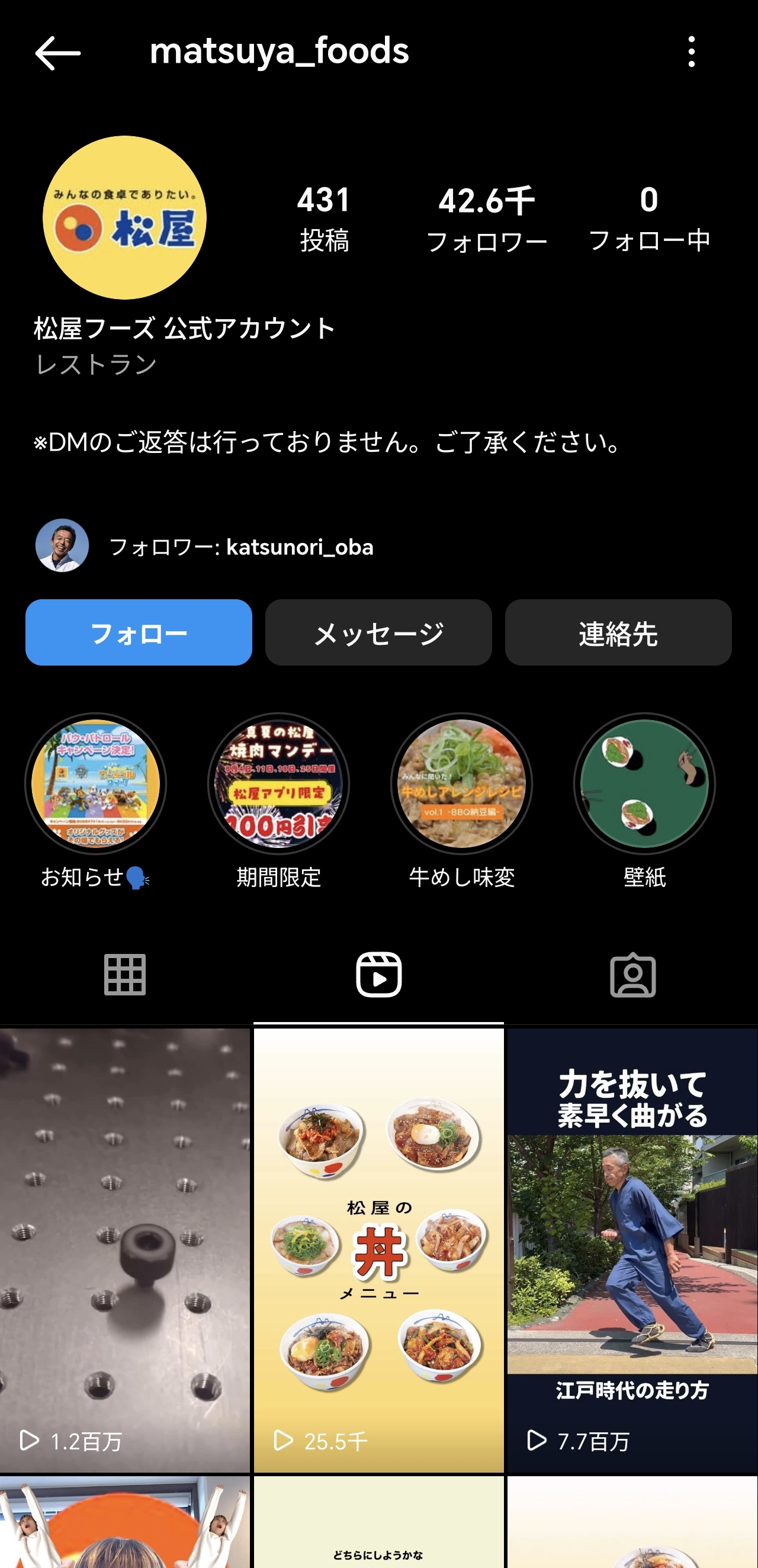
Task: Select the Reels tab
Action: [378, 975]
